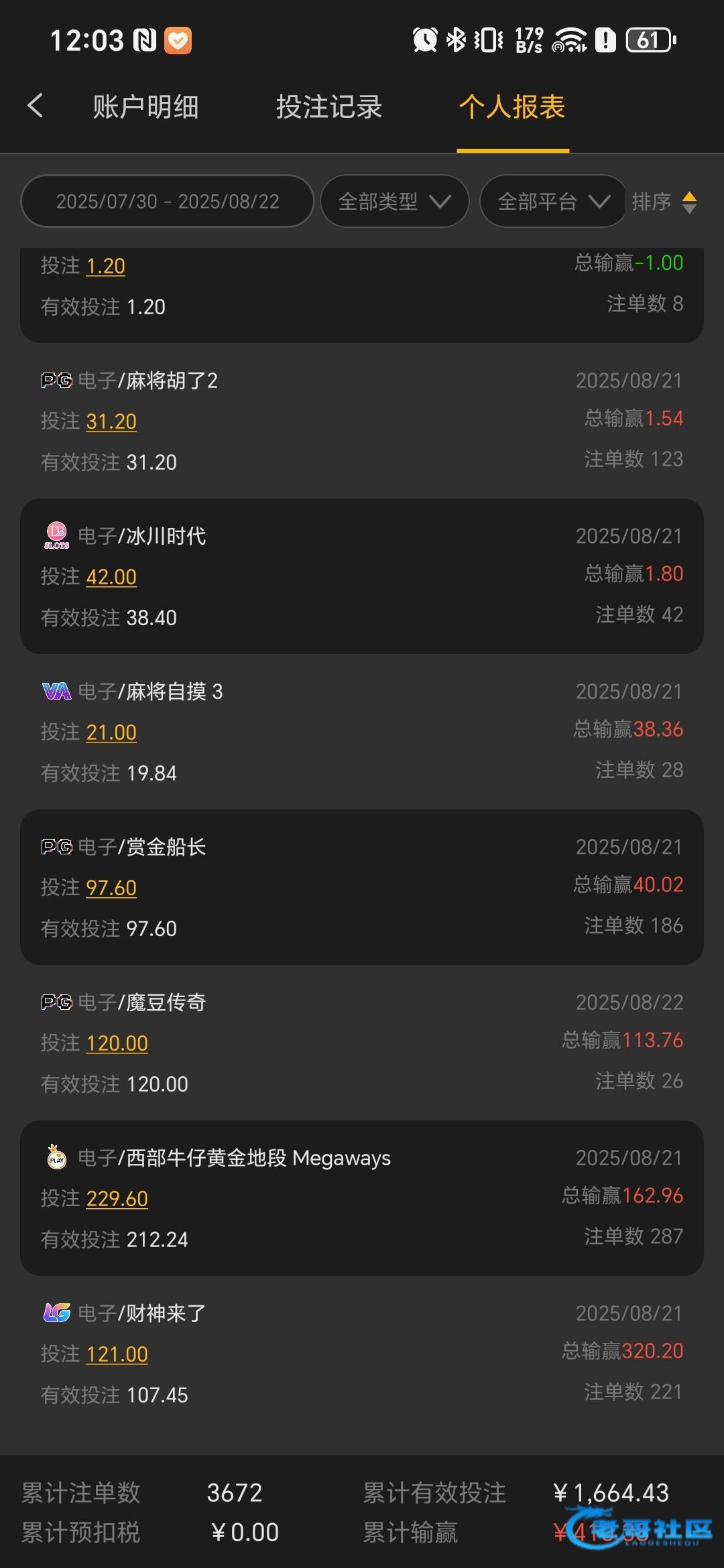Open bet amount 21.00 for 麻将自摸 3

[x=111, y=732]
